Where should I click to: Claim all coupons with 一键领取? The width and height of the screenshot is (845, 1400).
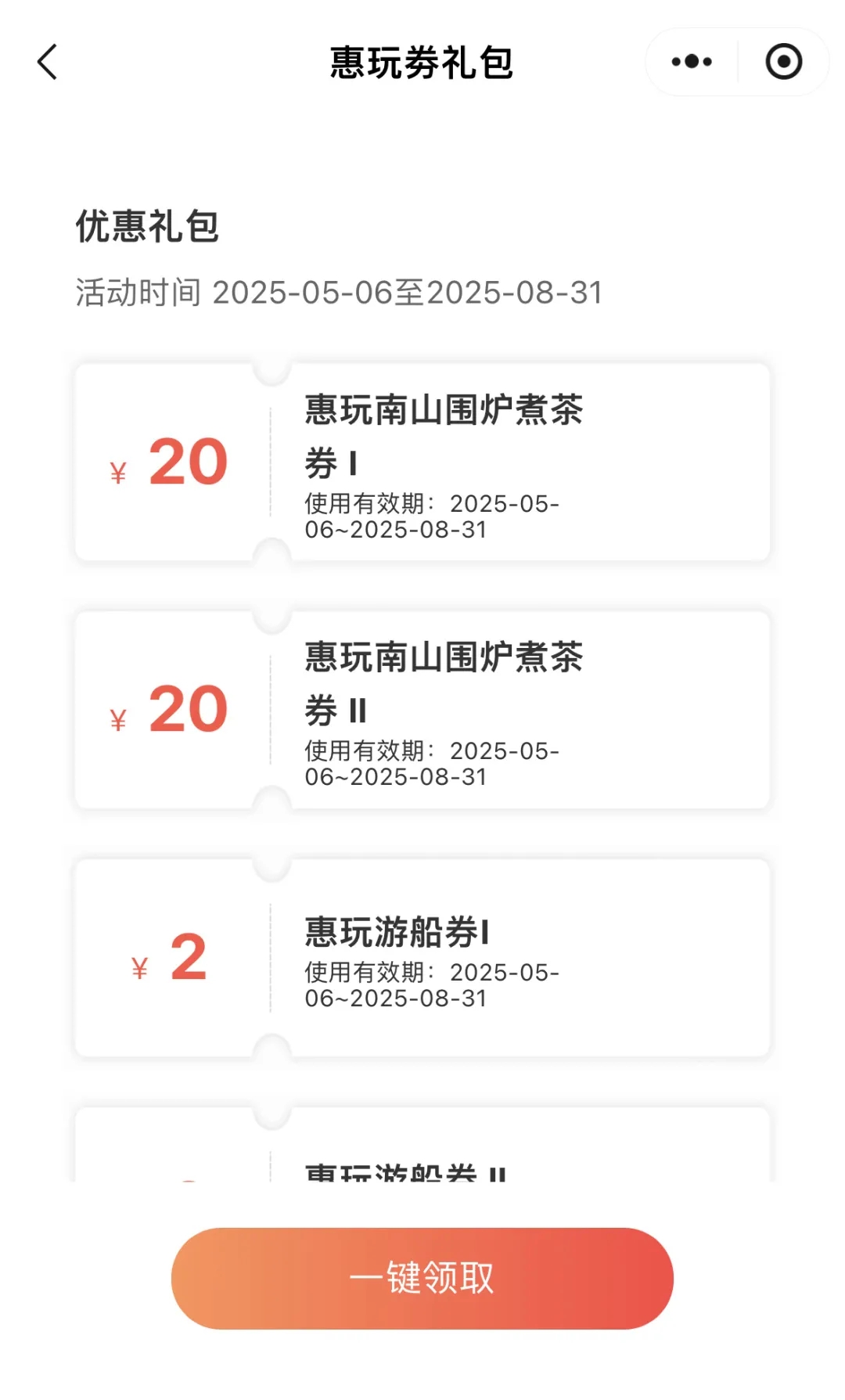422,1278
